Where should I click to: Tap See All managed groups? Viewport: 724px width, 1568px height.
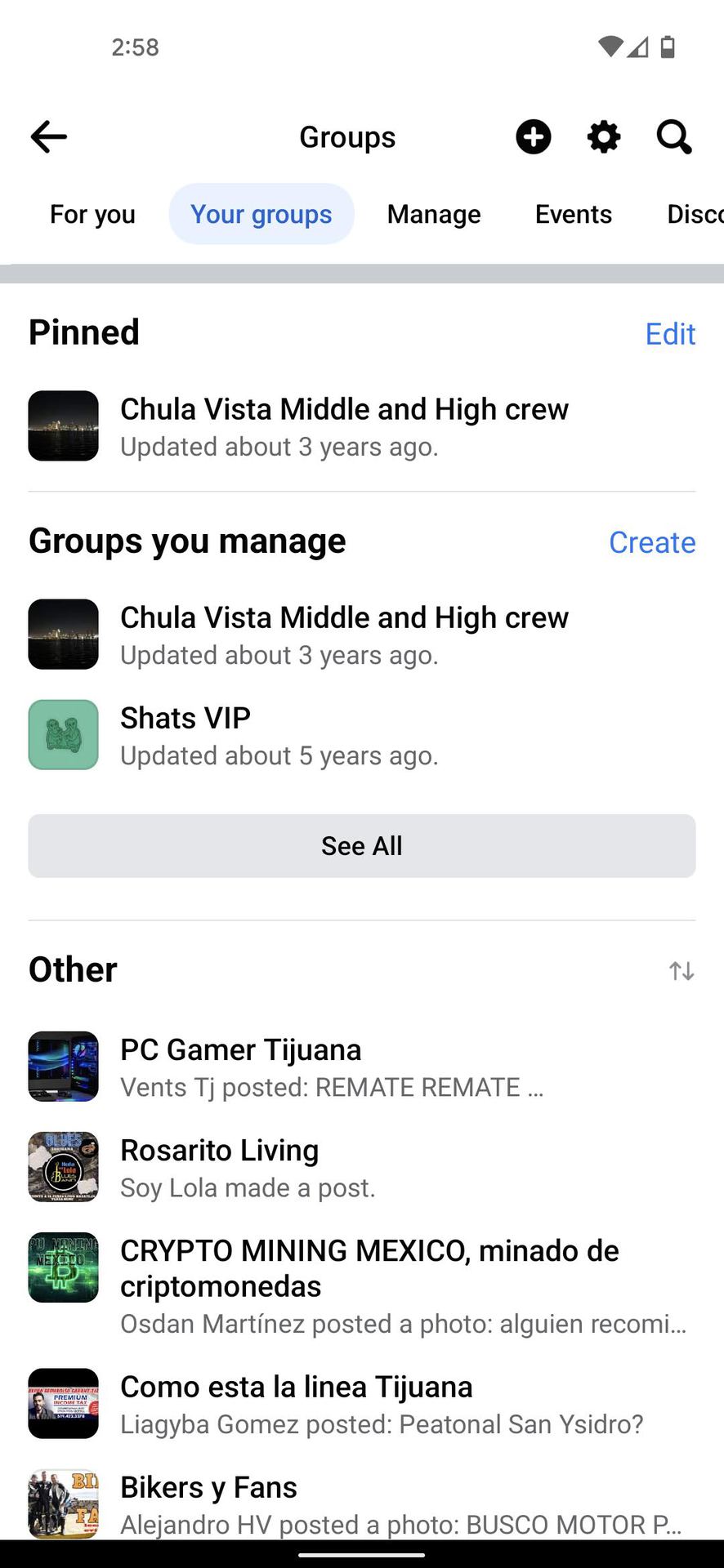coord(362,846)
